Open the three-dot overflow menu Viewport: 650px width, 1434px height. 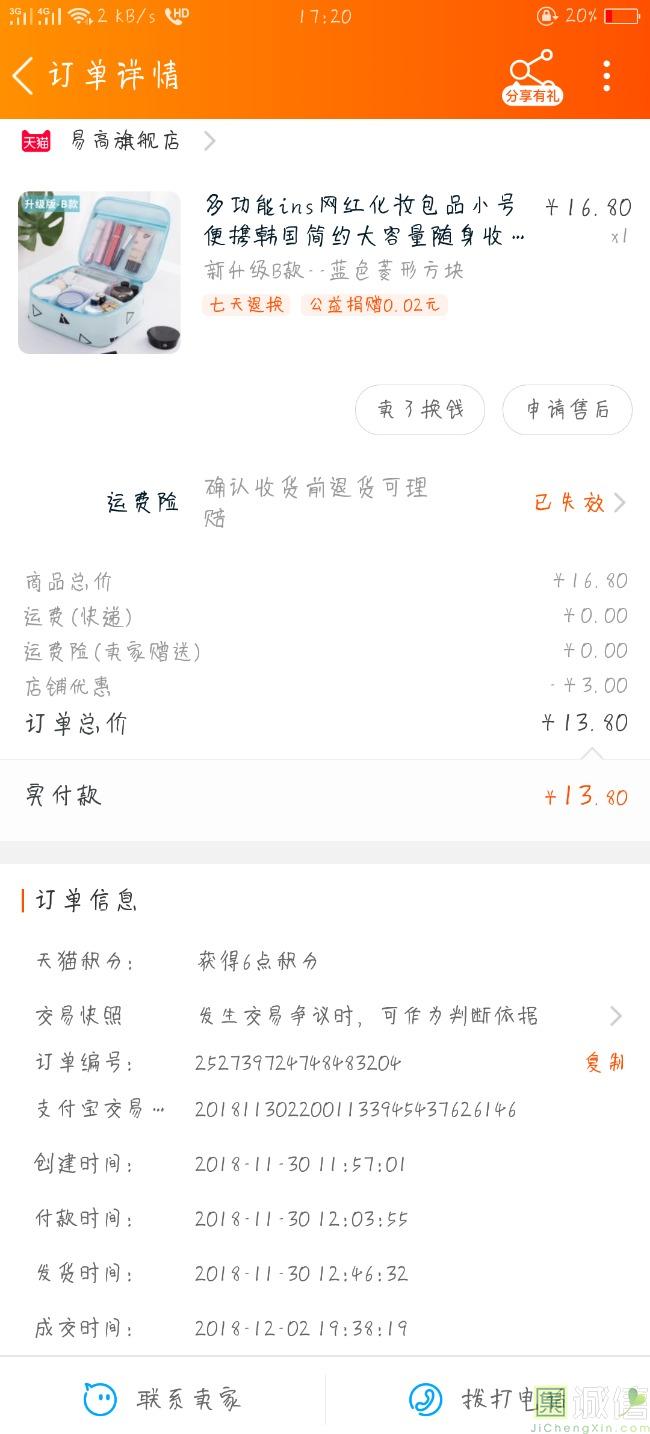(606, 76)
